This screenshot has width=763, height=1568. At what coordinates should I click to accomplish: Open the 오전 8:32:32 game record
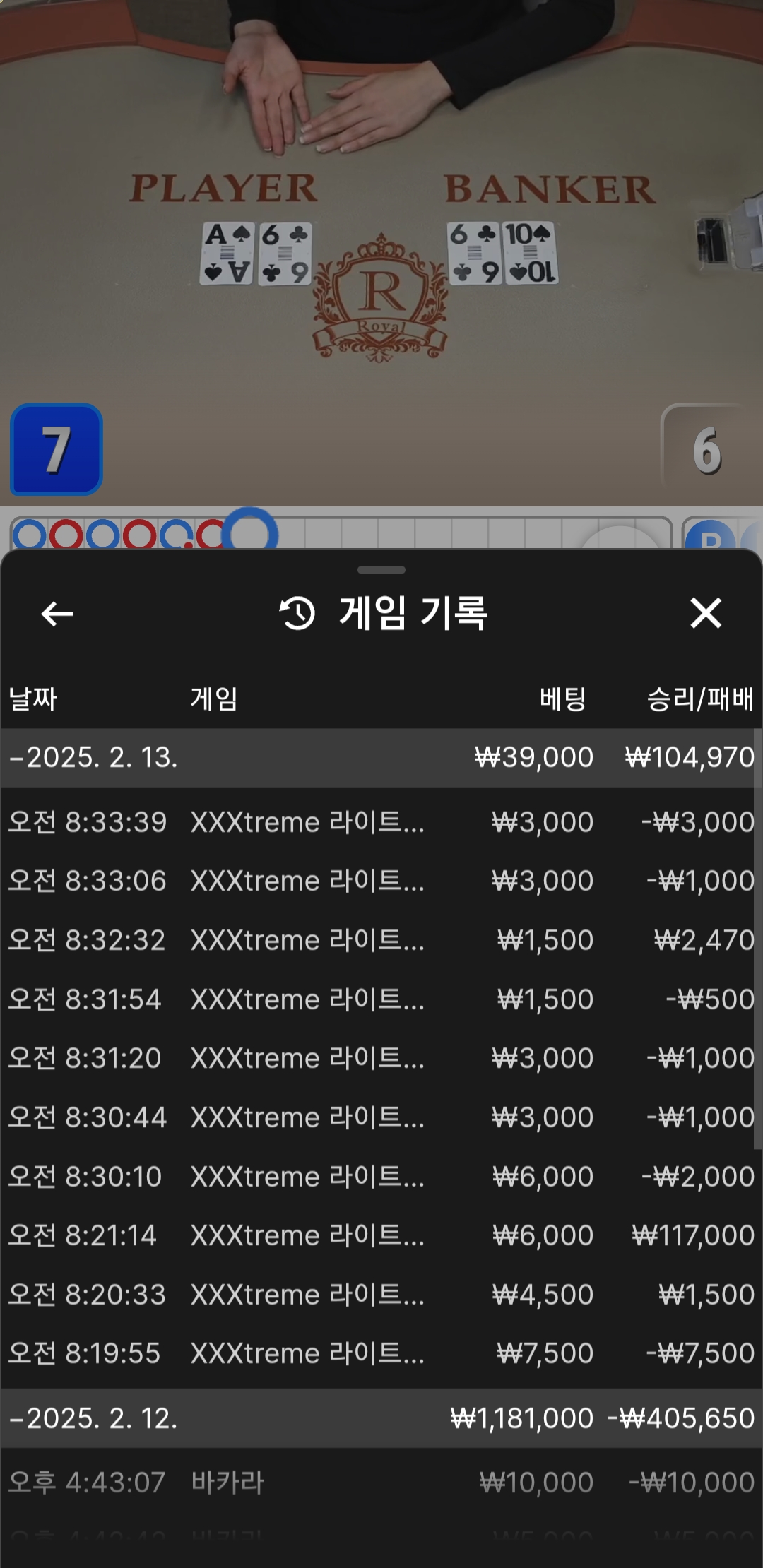point(380,940)
